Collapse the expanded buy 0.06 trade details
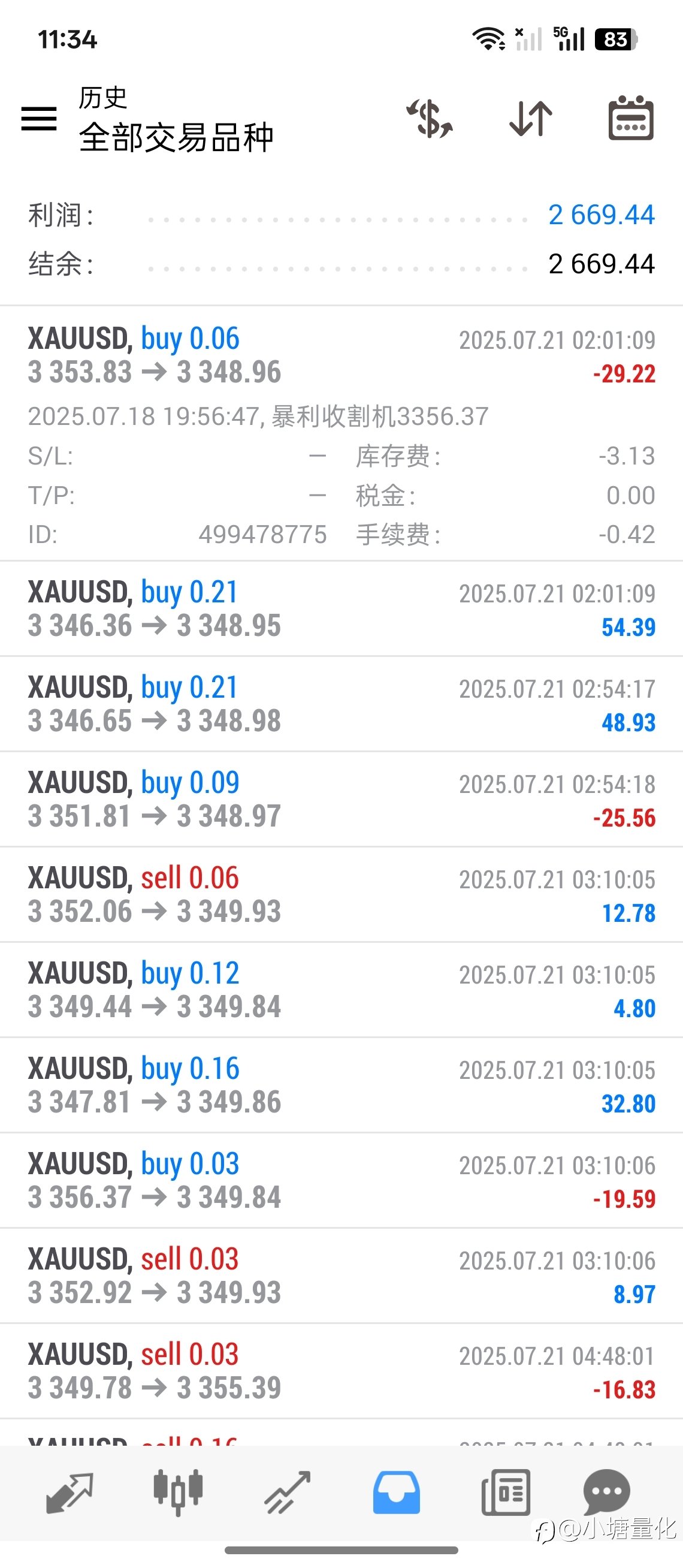 point(341,433)
